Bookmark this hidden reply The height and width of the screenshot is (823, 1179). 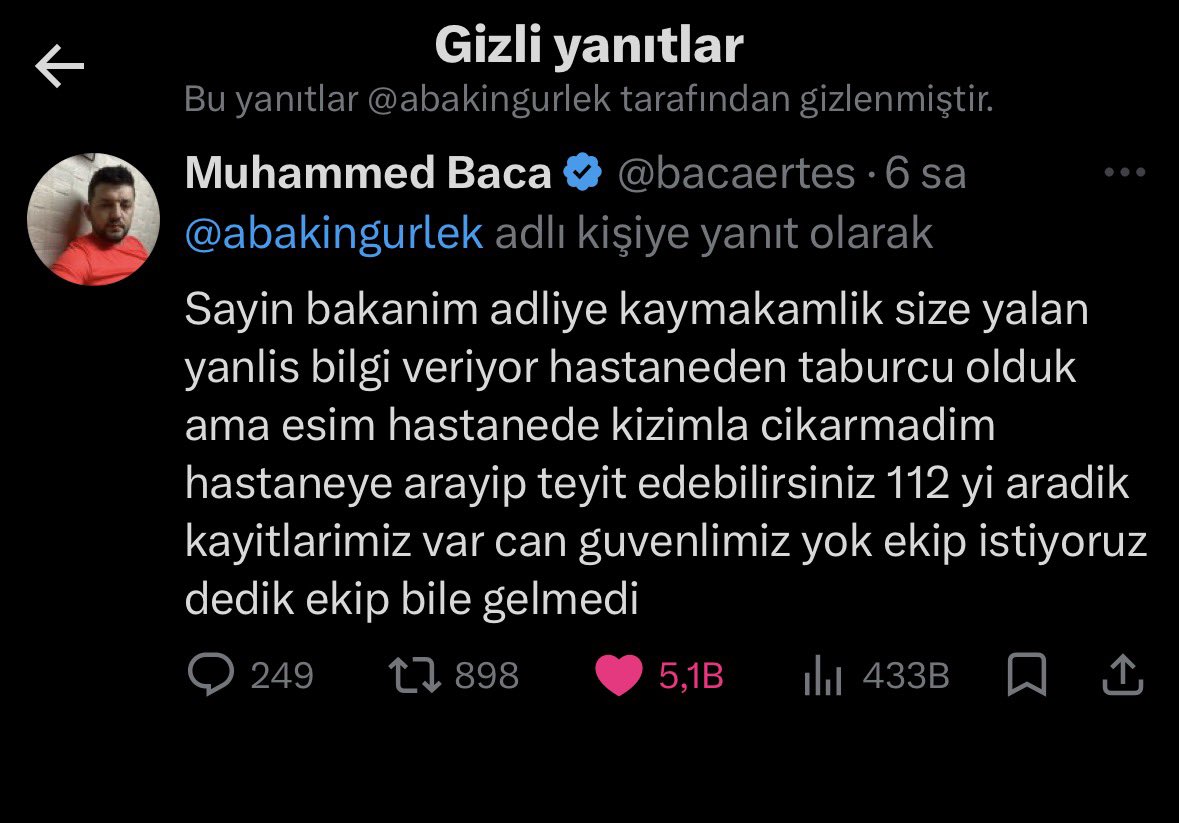(x=1026, y=676)
